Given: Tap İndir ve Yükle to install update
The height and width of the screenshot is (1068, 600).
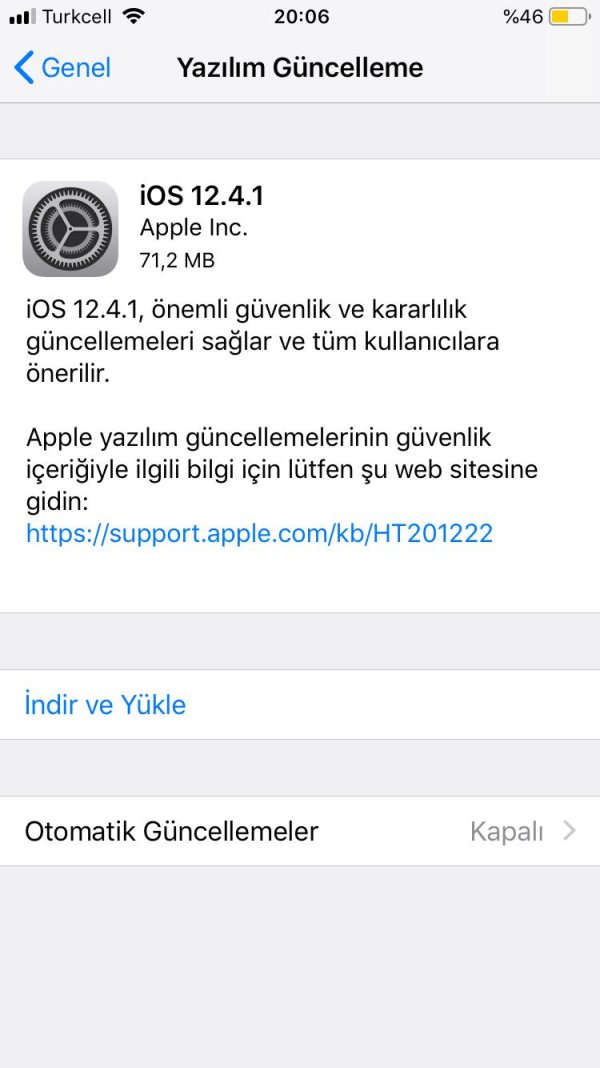Looking at the screenshot, I should tap(105, 705).
